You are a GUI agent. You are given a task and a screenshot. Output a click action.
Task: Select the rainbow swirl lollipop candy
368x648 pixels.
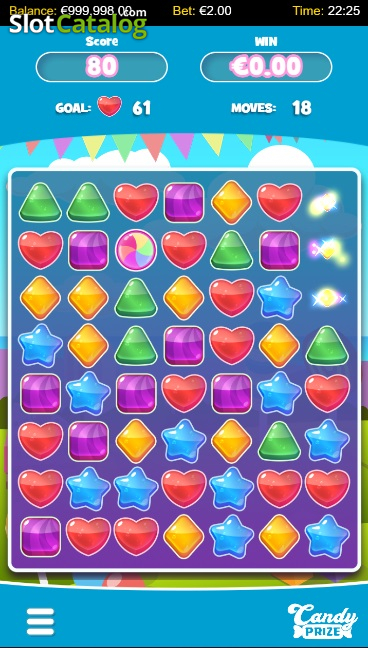click(136, 250)
